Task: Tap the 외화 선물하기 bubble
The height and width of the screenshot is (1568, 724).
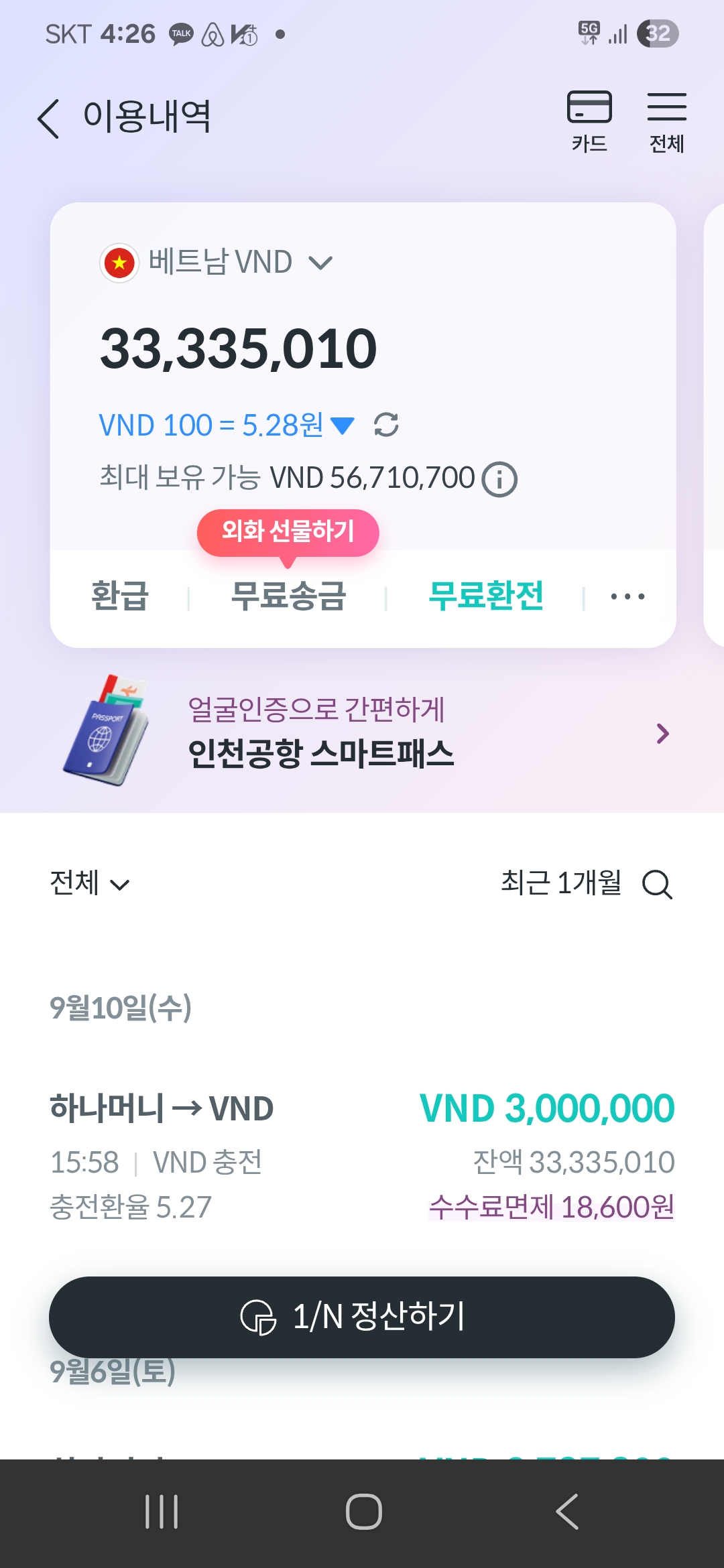Action: (x=288, y=531)
